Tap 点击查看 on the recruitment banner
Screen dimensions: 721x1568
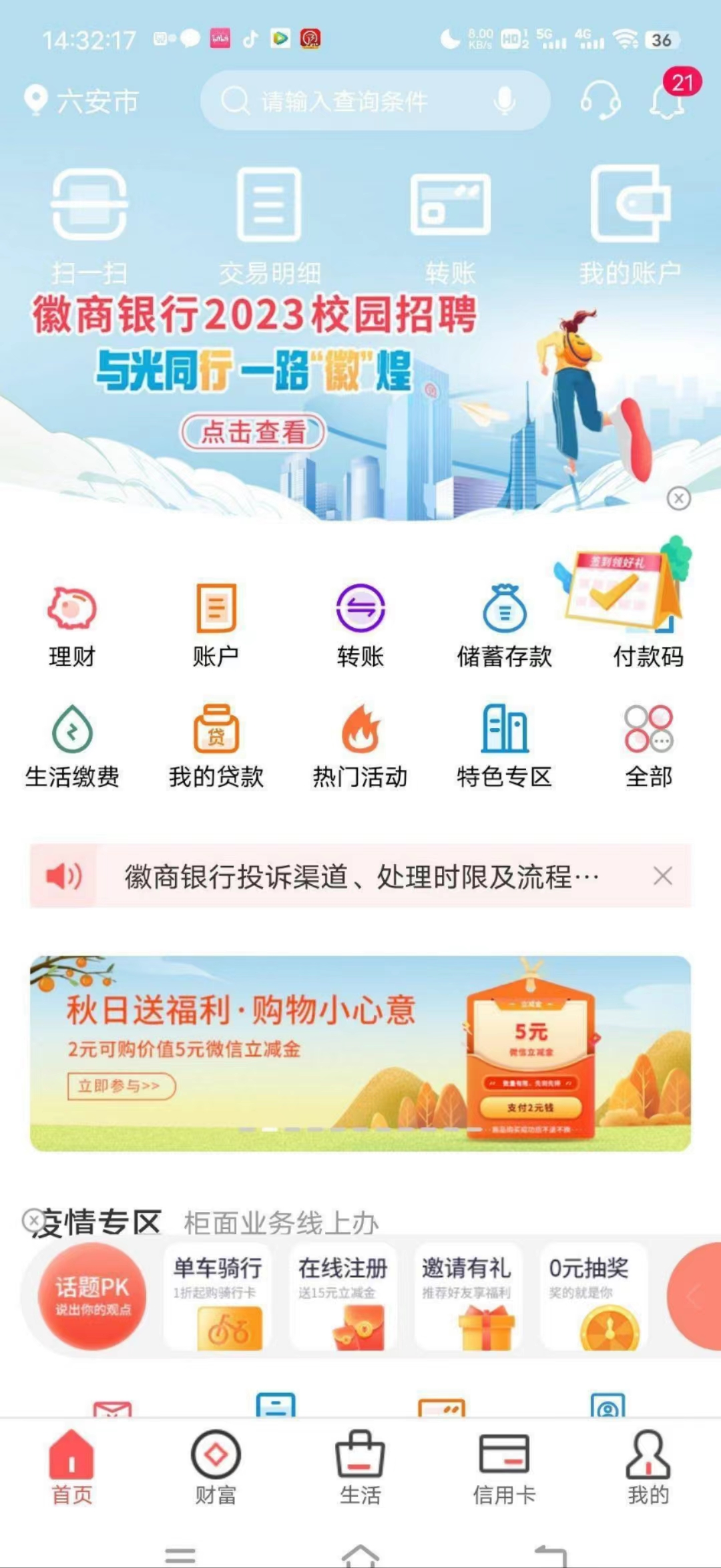pyautogui.click(x=254, y=432)
